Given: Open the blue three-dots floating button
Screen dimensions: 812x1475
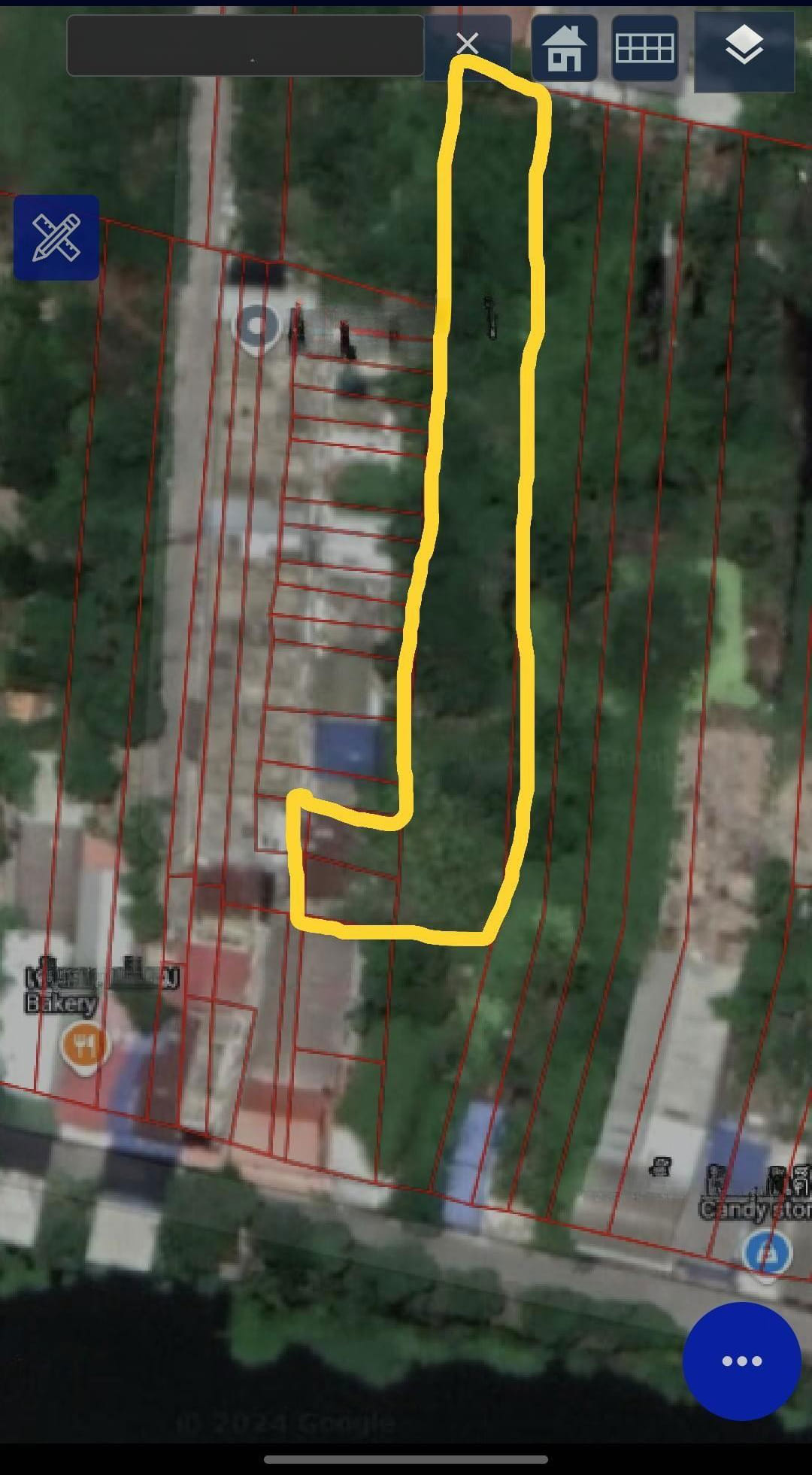Looking at the screenshot, I should point(741,1361).
